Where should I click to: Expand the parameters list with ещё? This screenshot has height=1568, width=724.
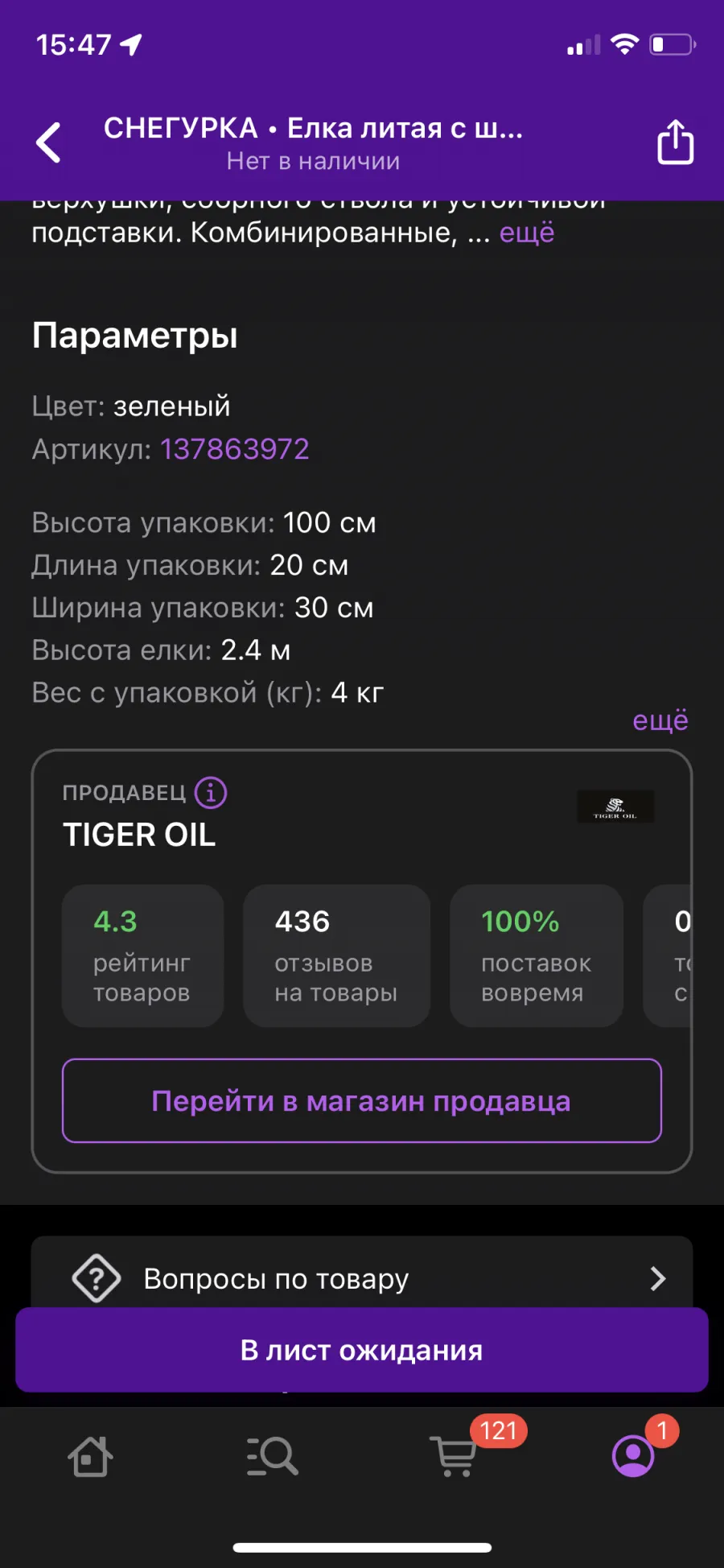[660, 720]
